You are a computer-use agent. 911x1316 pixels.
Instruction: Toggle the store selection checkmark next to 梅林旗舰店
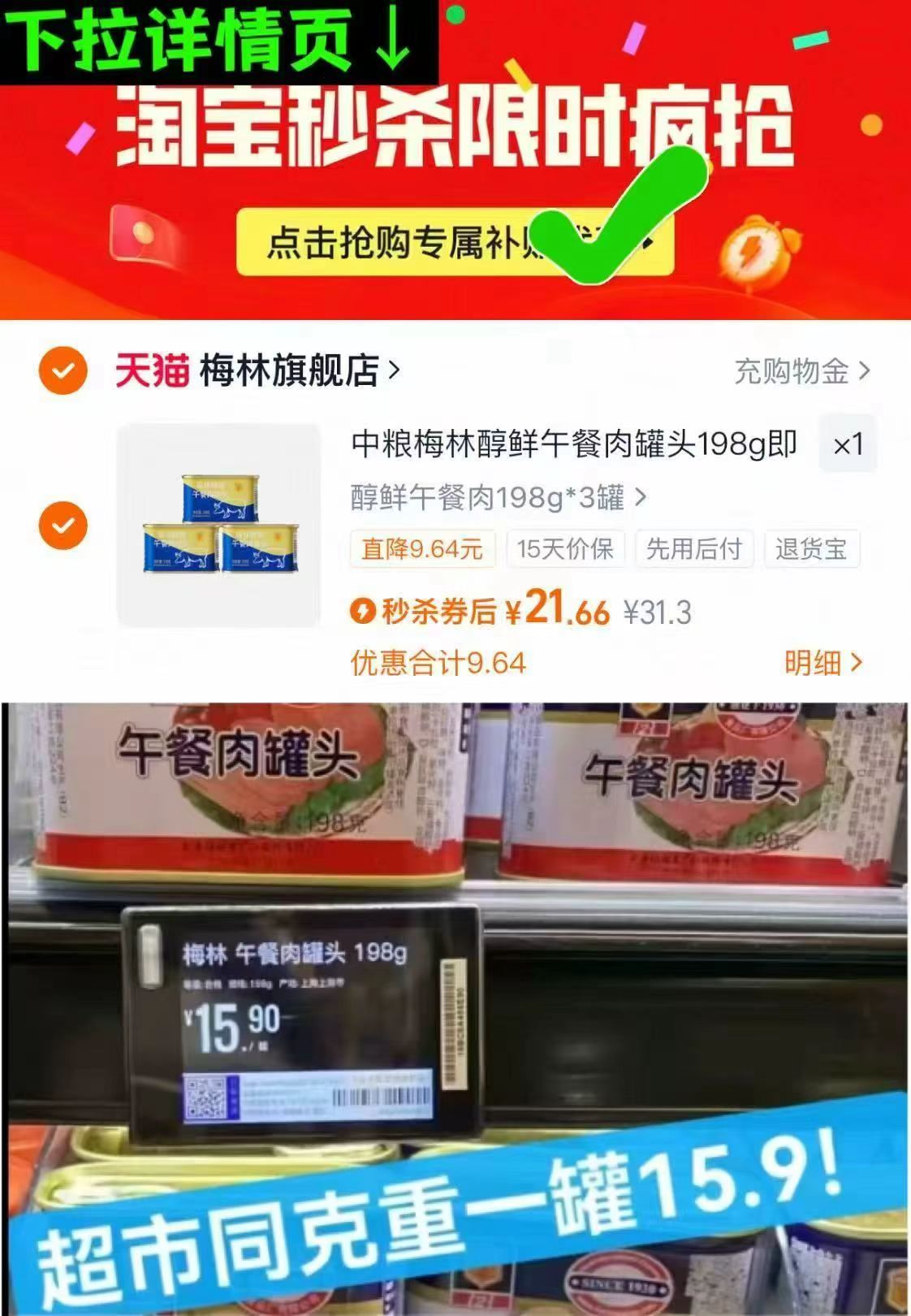click(63, 371)
